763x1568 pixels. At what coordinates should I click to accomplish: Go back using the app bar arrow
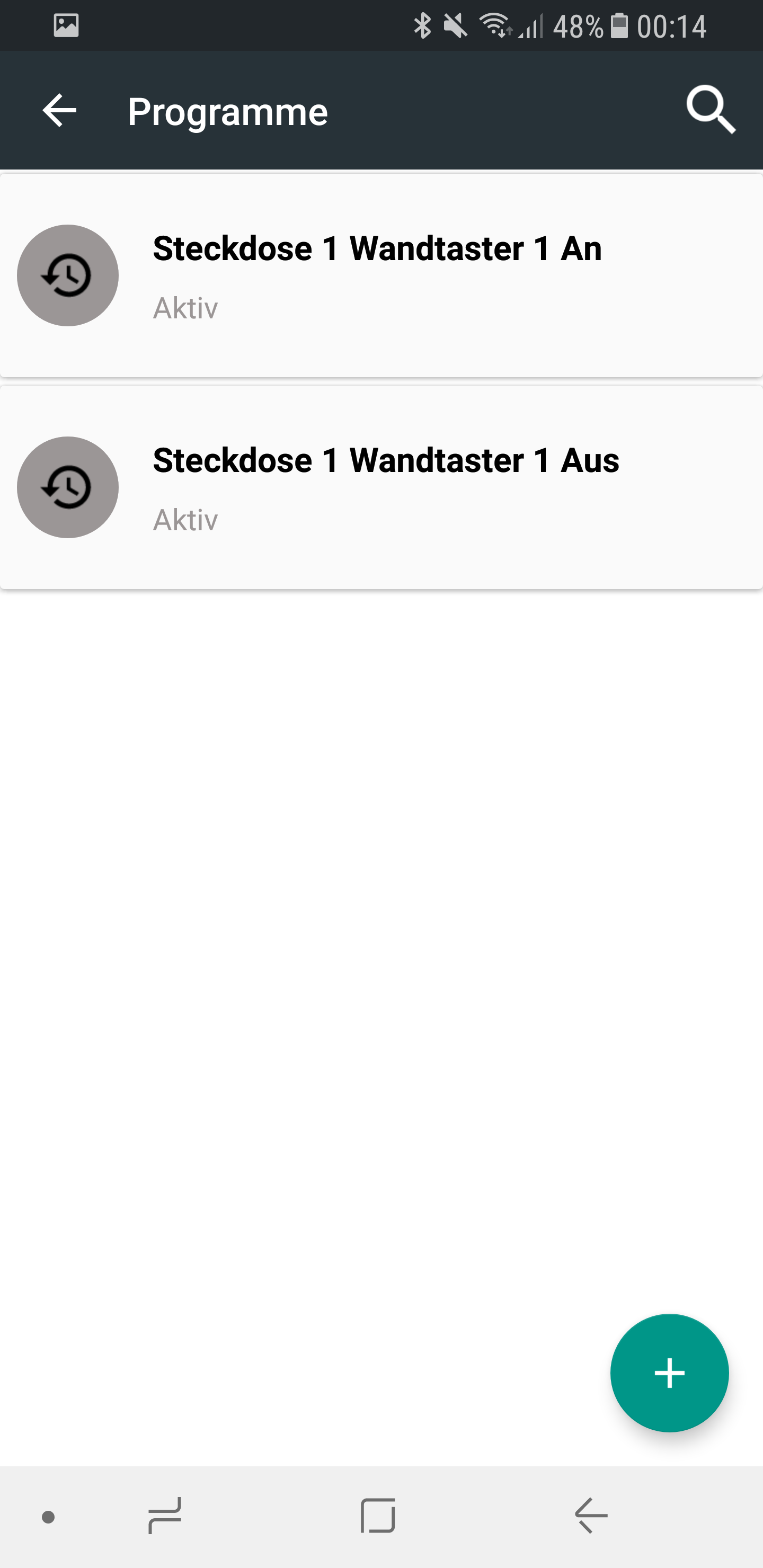[60, 111]
